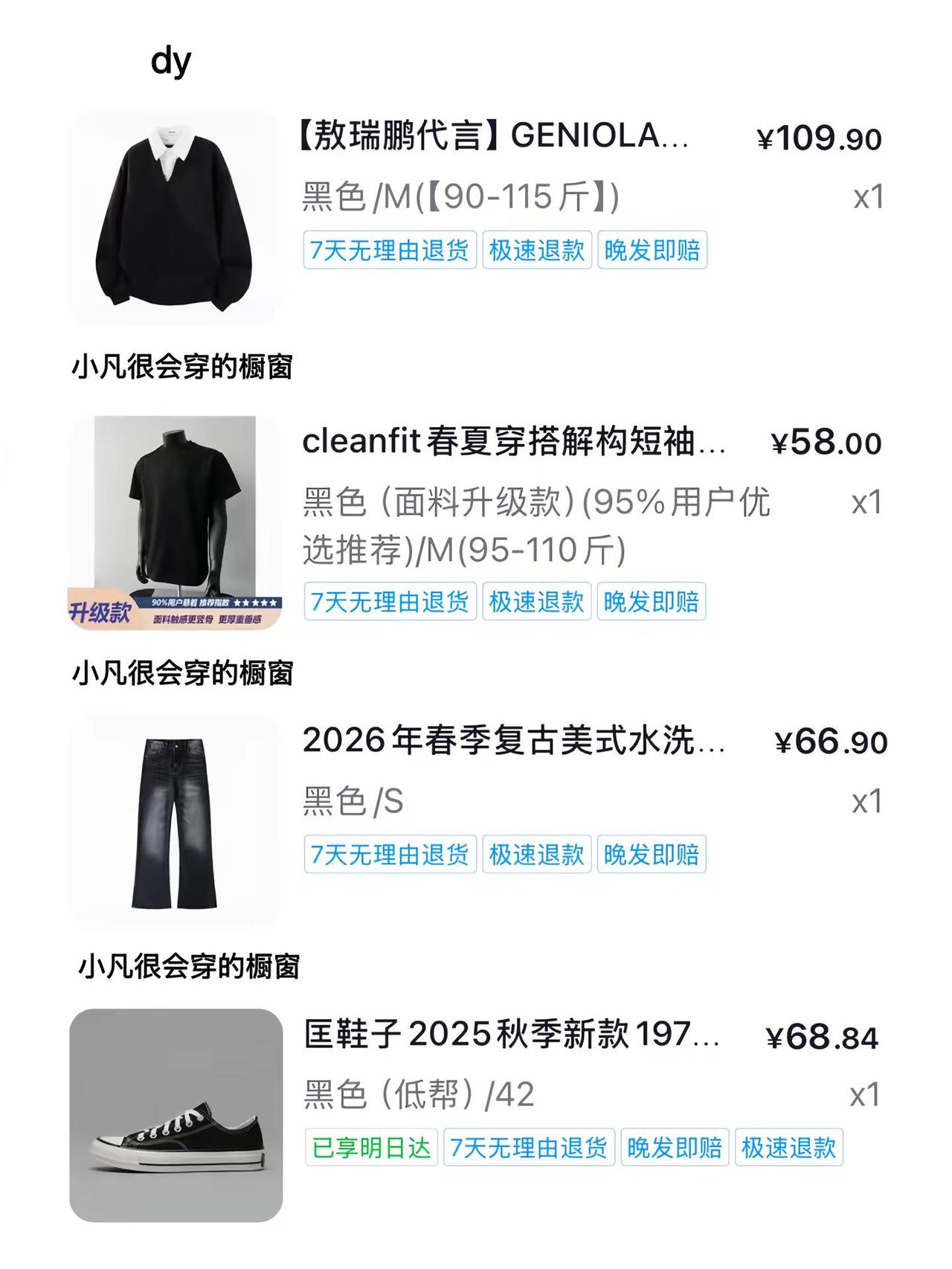The height and width of the screenshot is (1269, 952).
Task: View the 2026 retro jeans product image
Action: [178, 822]
